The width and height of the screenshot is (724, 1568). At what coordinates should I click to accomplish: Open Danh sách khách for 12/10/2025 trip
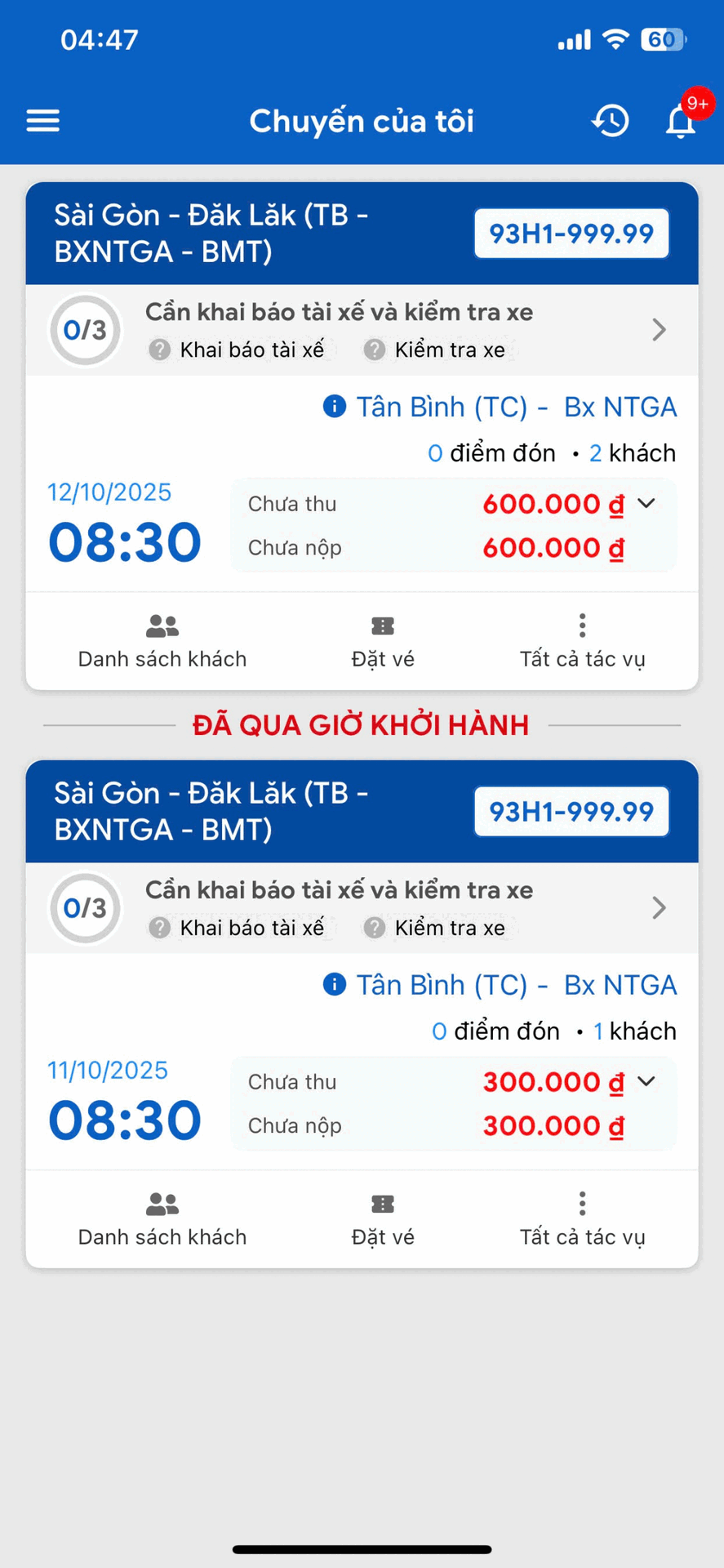tap(162, 641)
